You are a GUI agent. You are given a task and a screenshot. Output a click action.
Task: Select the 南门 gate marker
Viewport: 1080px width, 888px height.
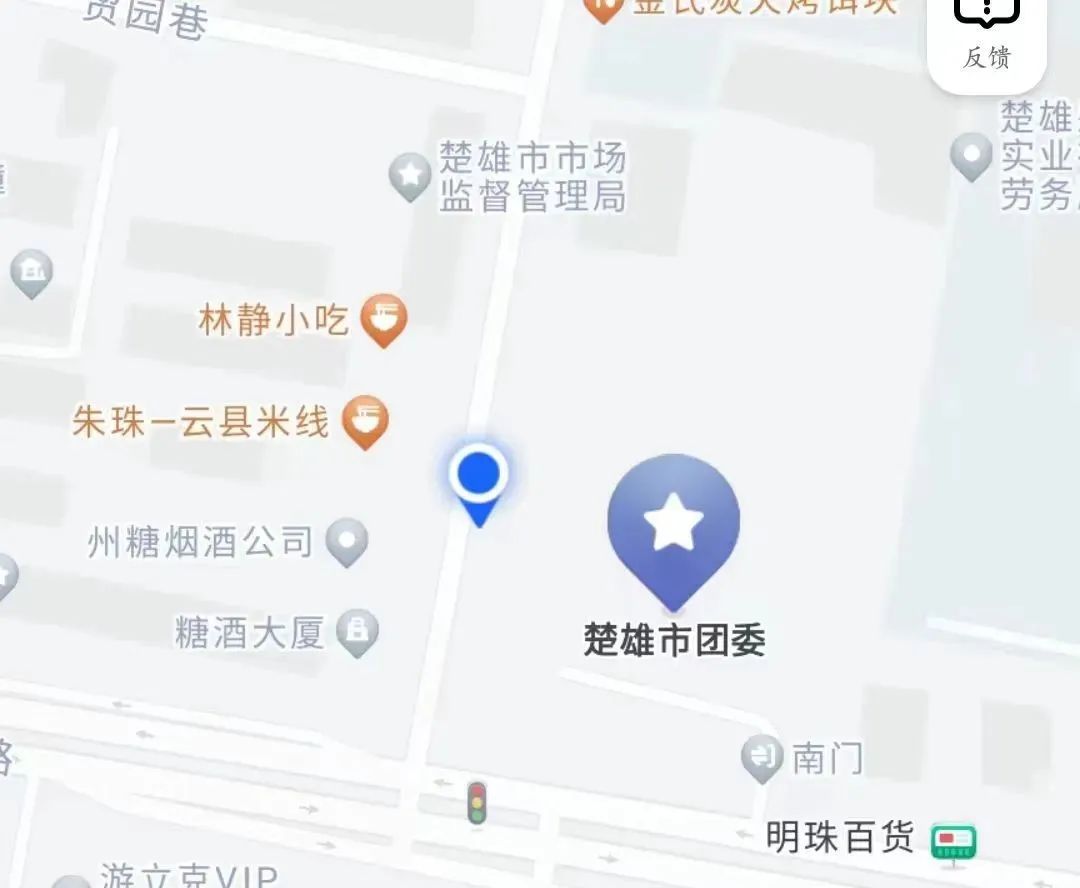click(763, 757)
